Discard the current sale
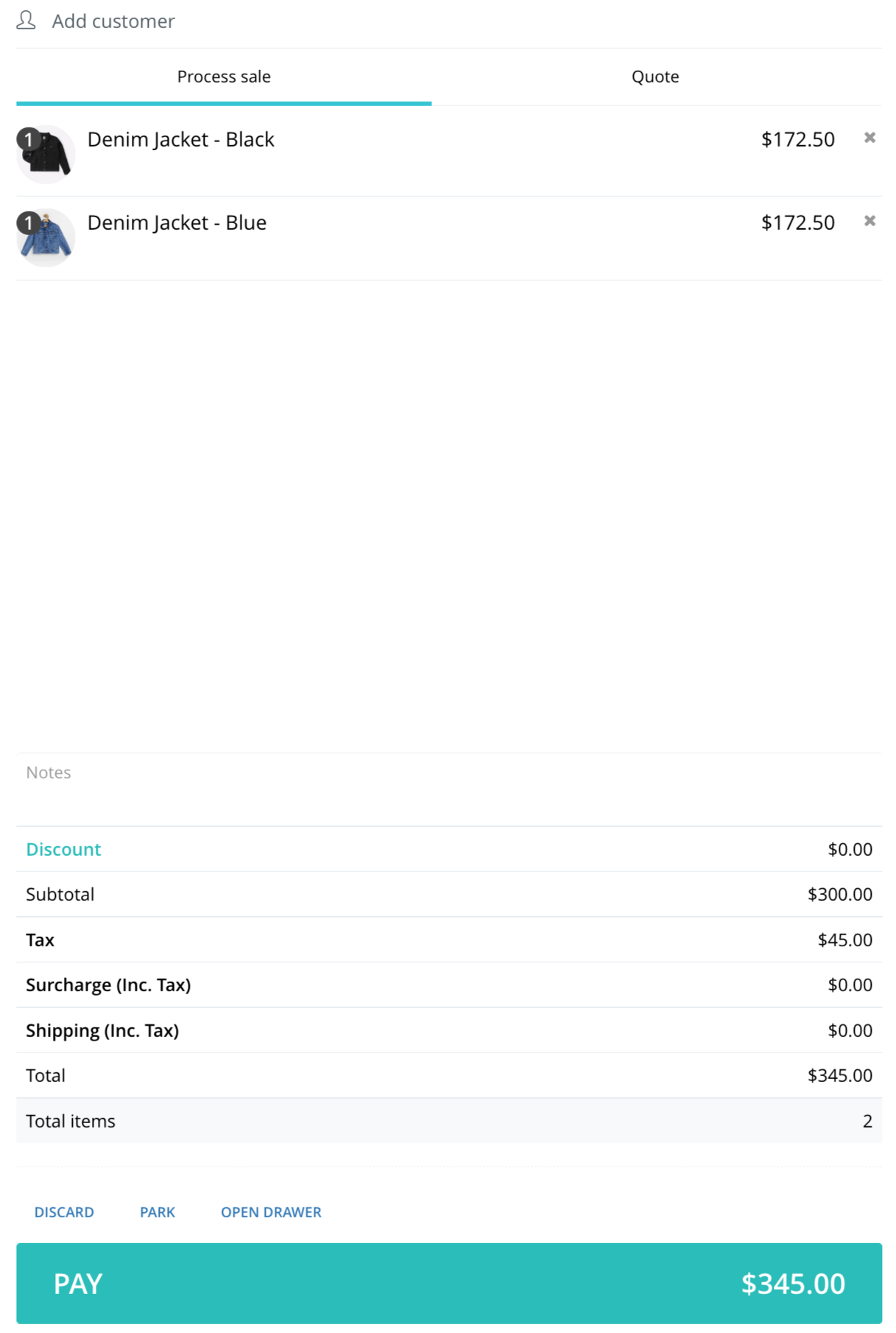 coord(64,1212)
